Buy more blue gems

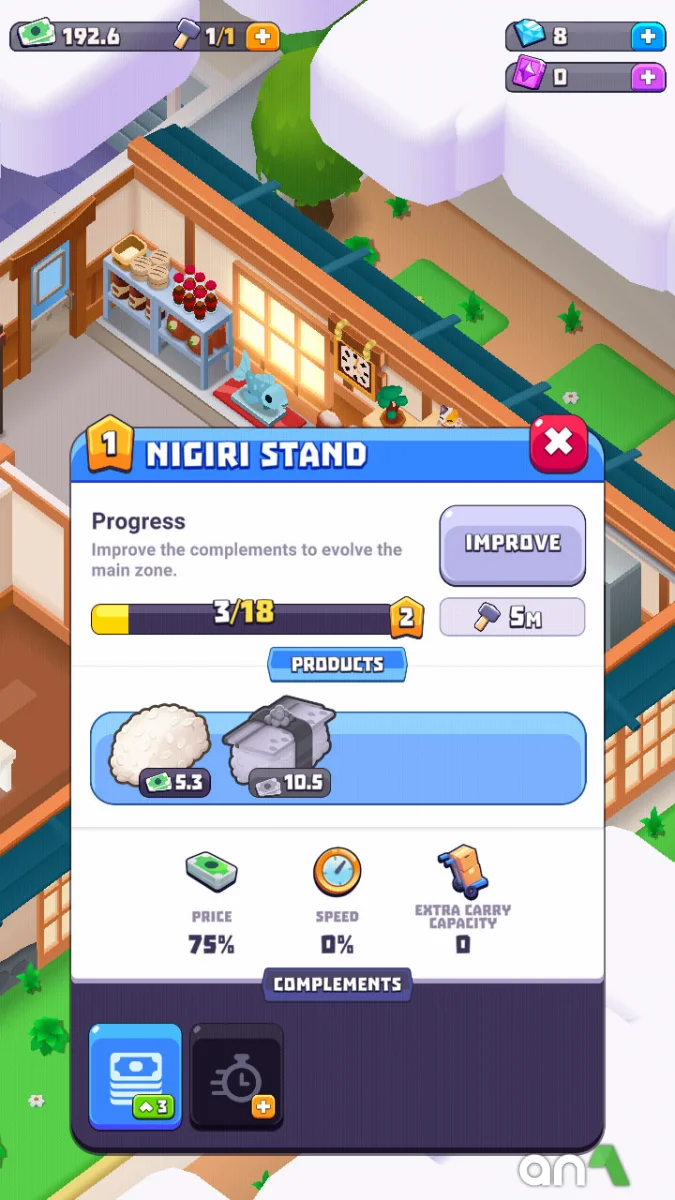pos(647,37)
